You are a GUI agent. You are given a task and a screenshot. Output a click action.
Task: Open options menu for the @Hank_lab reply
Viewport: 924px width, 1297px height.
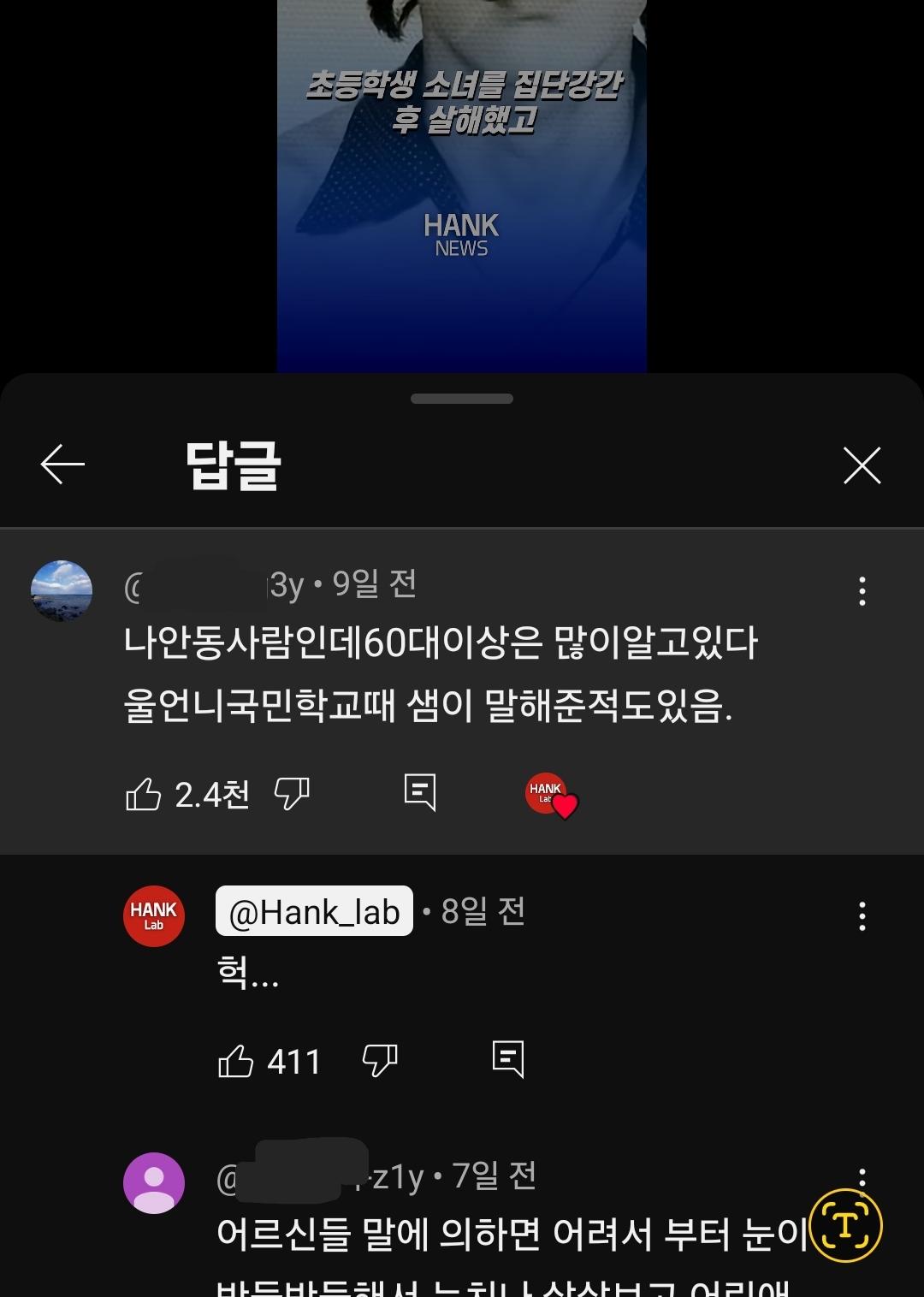[x=862, y=916]
